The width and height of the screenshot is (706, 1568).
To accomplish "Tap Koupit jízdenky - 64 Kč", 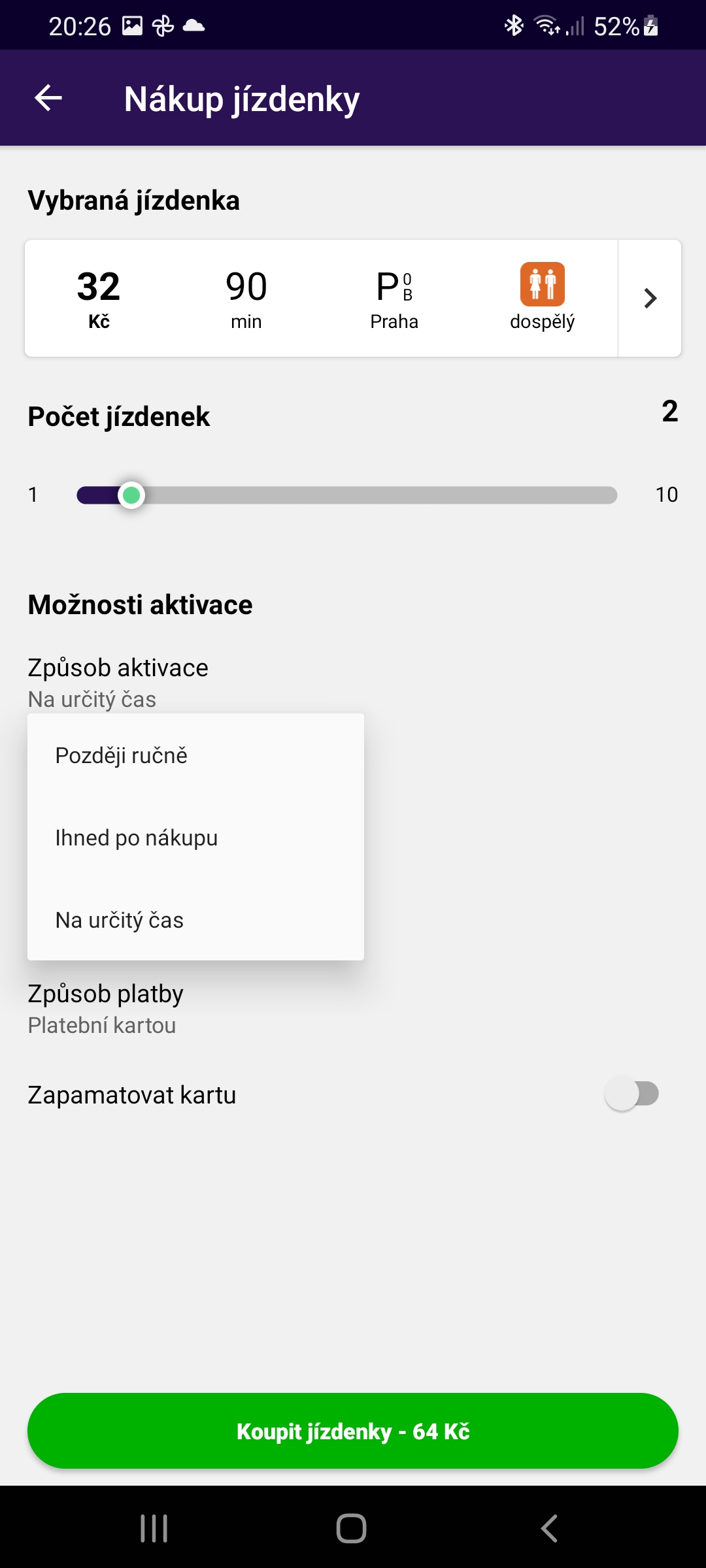I will click(353, 1431).
